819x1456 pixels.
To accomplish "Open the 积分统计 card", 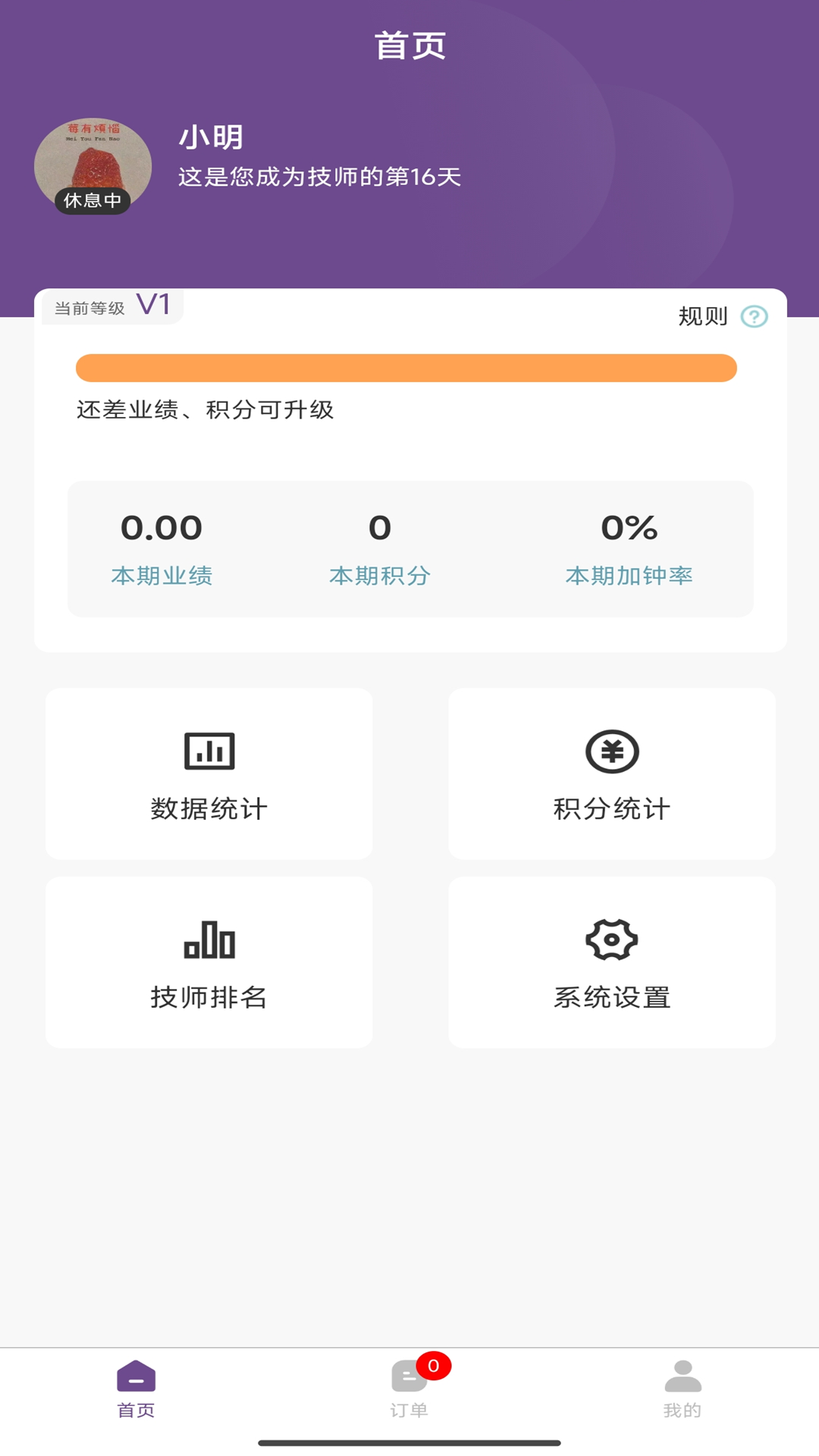I will [x=611, y=774].
